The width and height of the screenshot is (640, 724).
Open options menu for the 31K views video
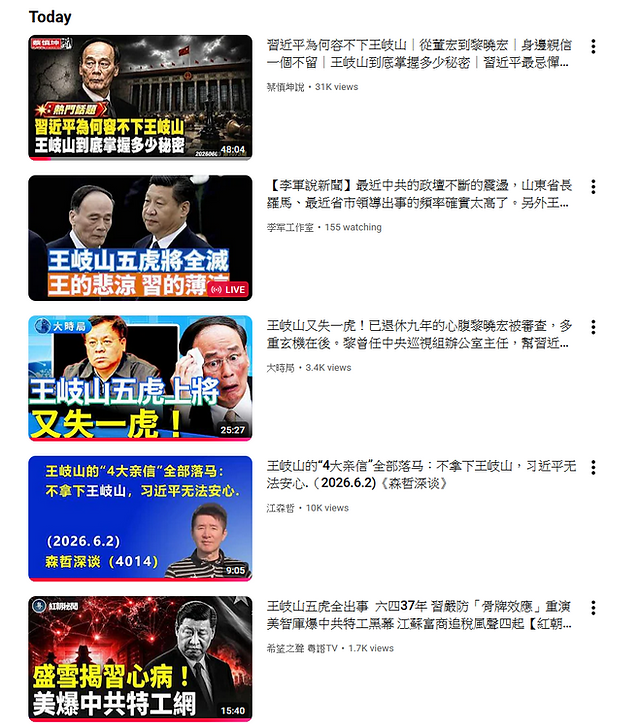[x=593, y=46]
